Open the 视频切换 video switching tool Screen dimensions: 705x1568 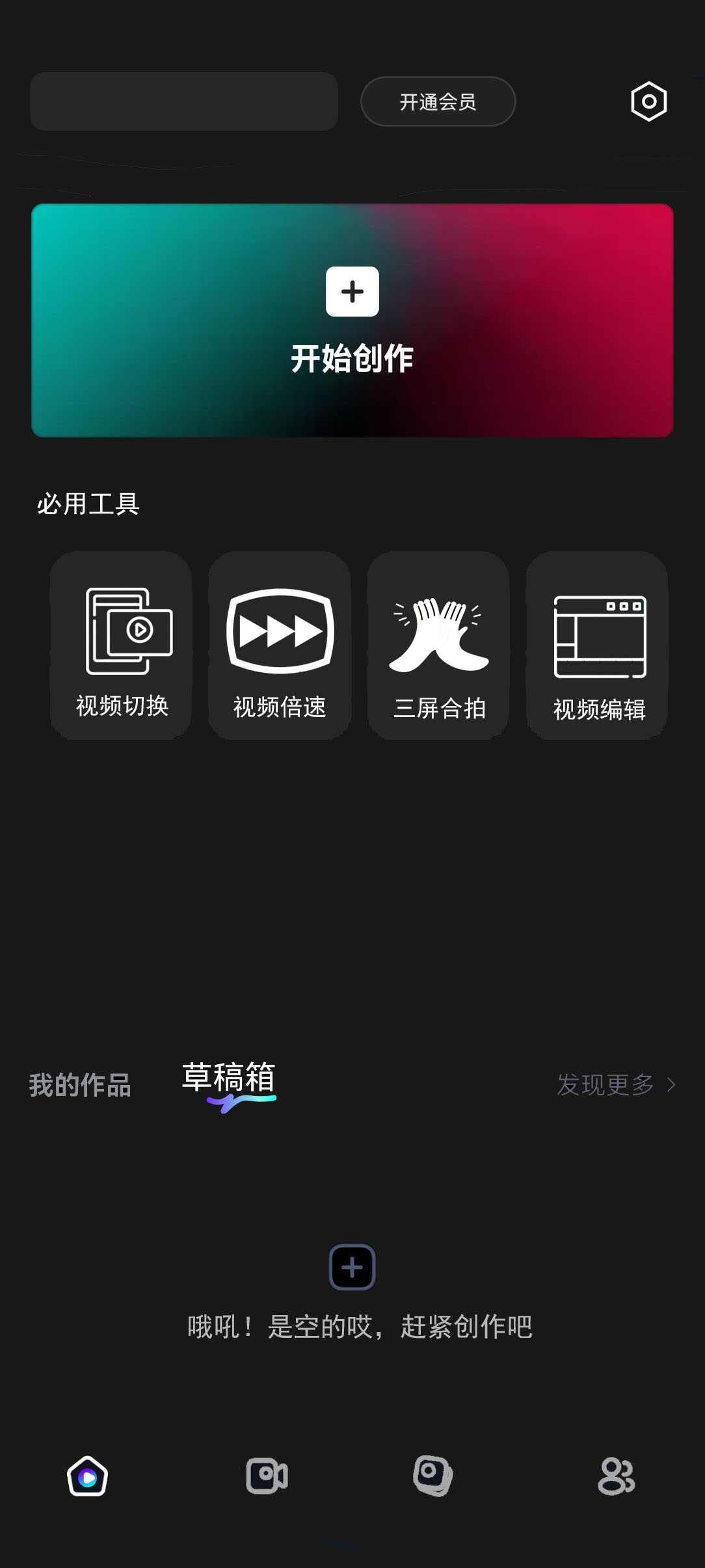pos(121,647)
